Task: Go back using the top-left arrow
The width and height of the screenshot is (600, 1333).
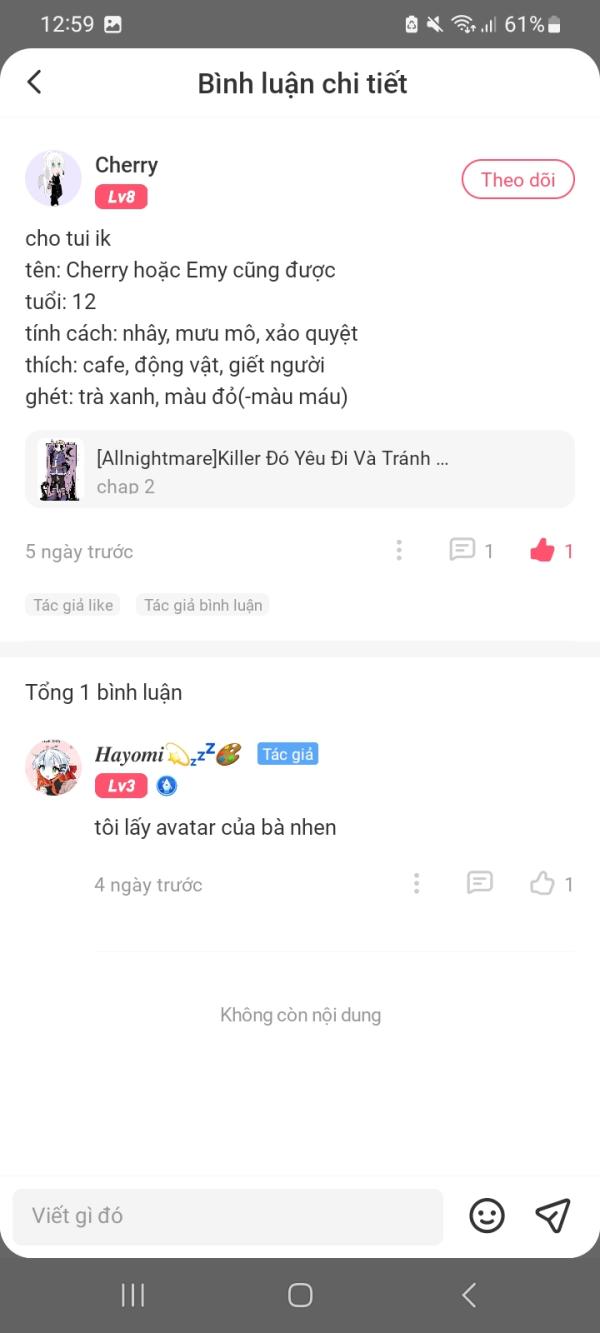Action: (35, 82)
